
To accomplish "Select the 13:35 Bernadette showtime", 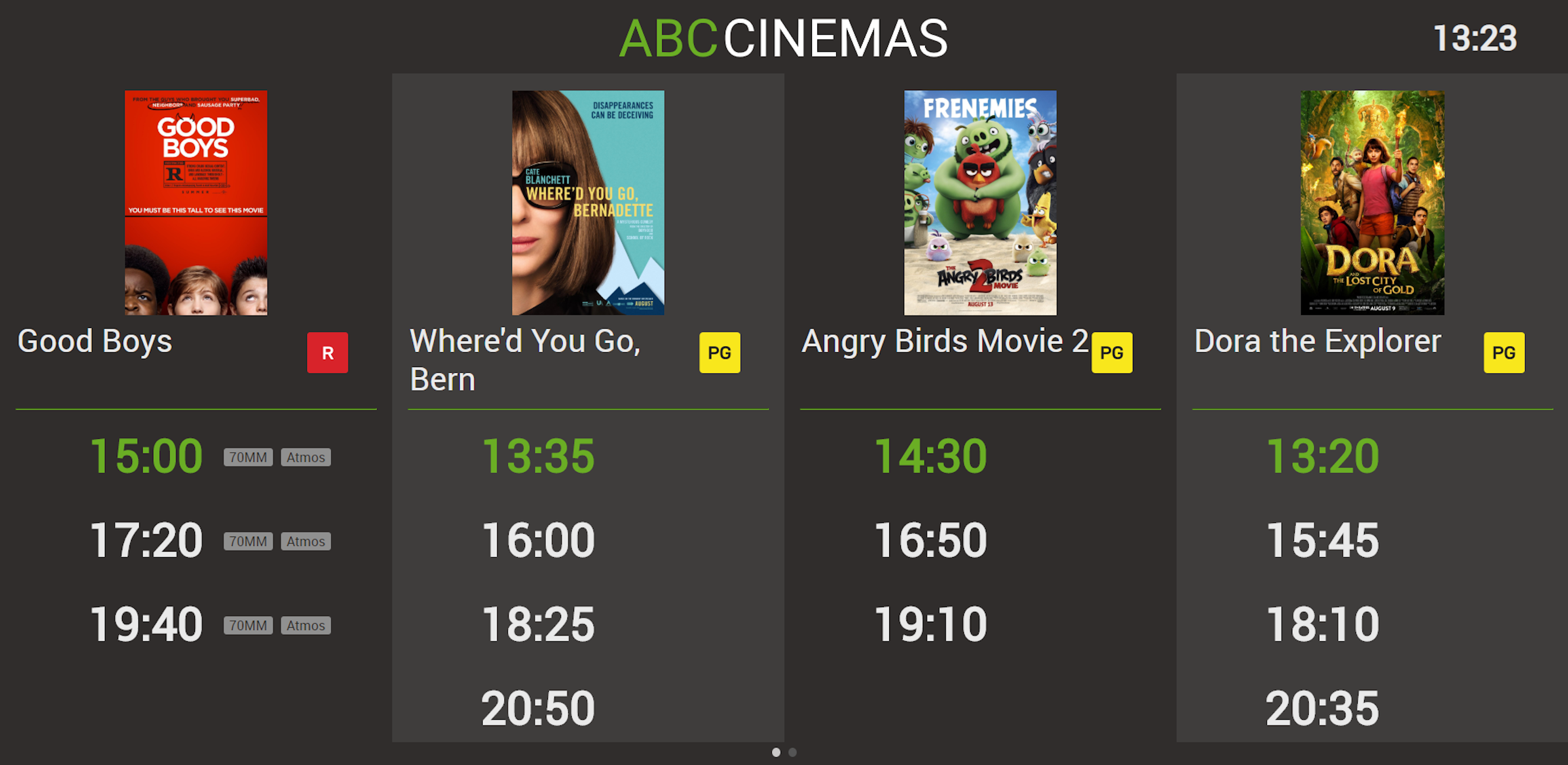I will click(538, 456).
